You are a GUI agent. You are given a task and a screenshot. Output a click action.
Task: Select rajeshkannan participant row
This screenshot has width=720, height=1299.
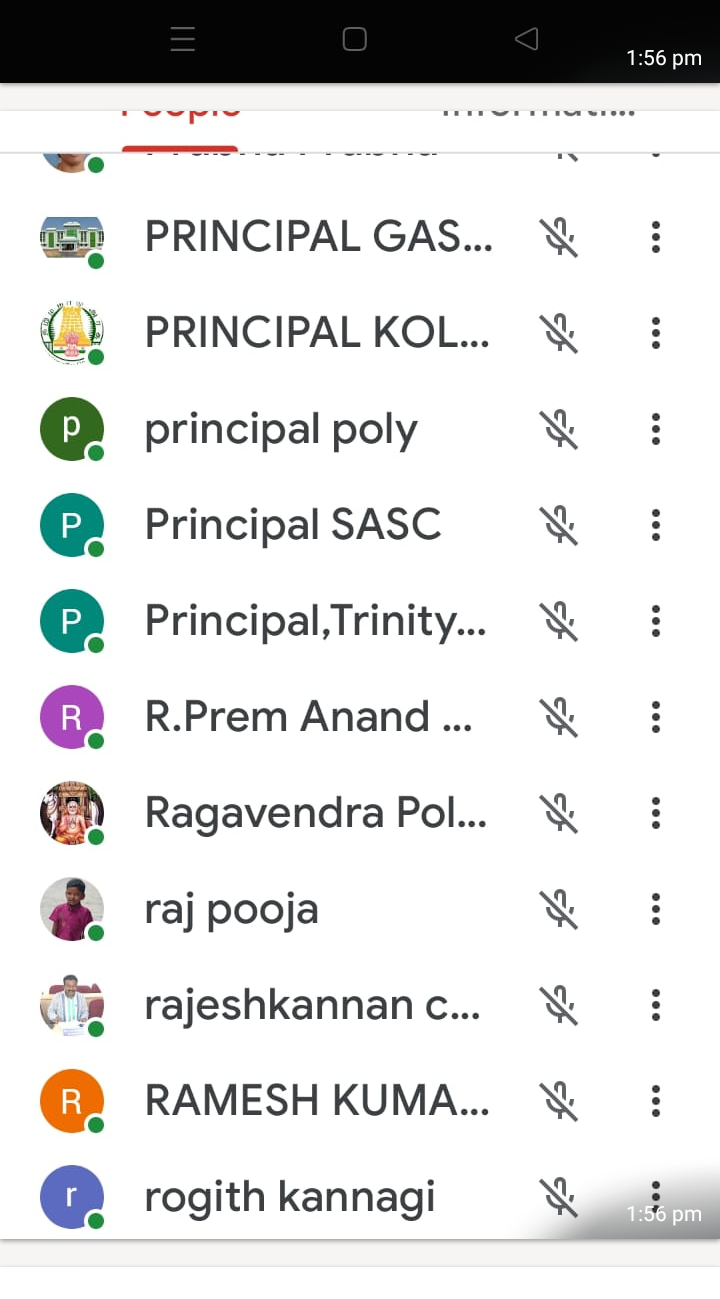(x=312, y=1005)
